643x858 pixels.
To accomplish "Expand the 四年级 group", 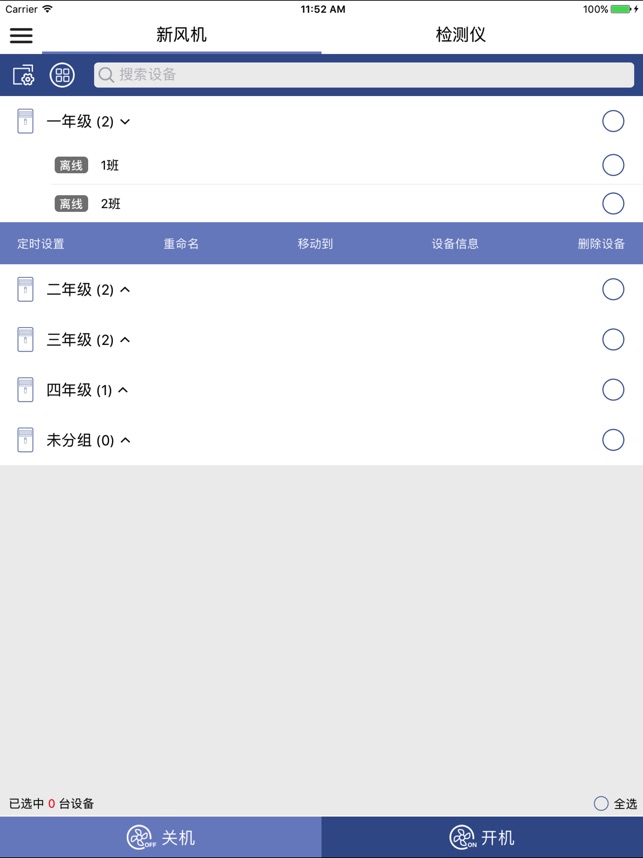I will coord(88,390).
